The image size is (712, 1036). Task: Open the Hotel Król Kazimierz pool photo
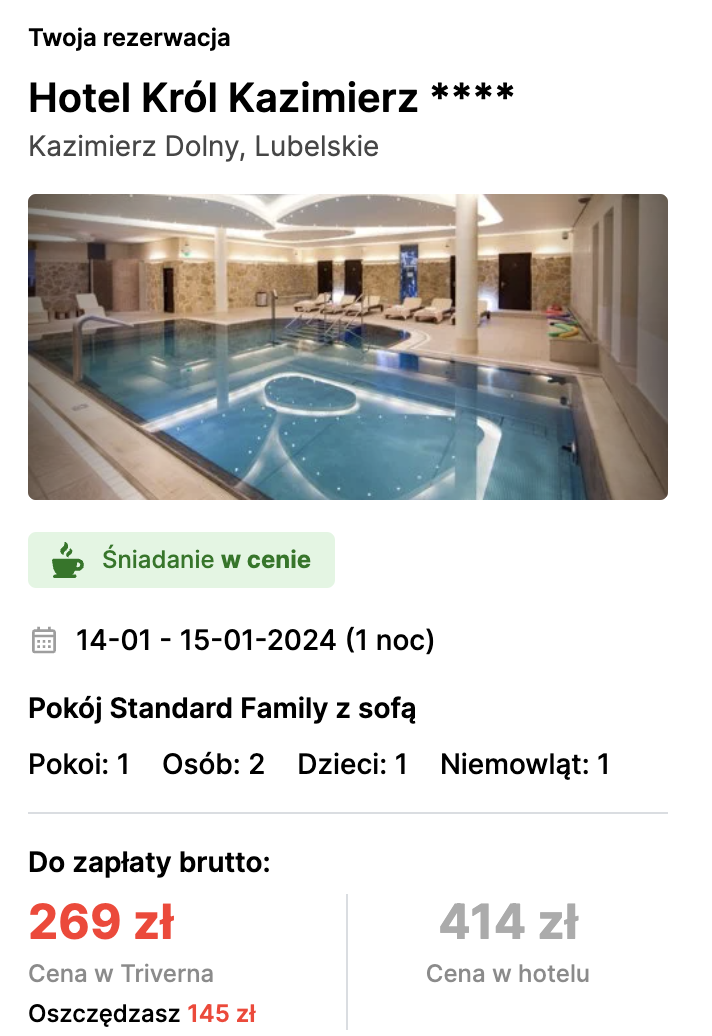pyautogui.click(x=347, y=346)
